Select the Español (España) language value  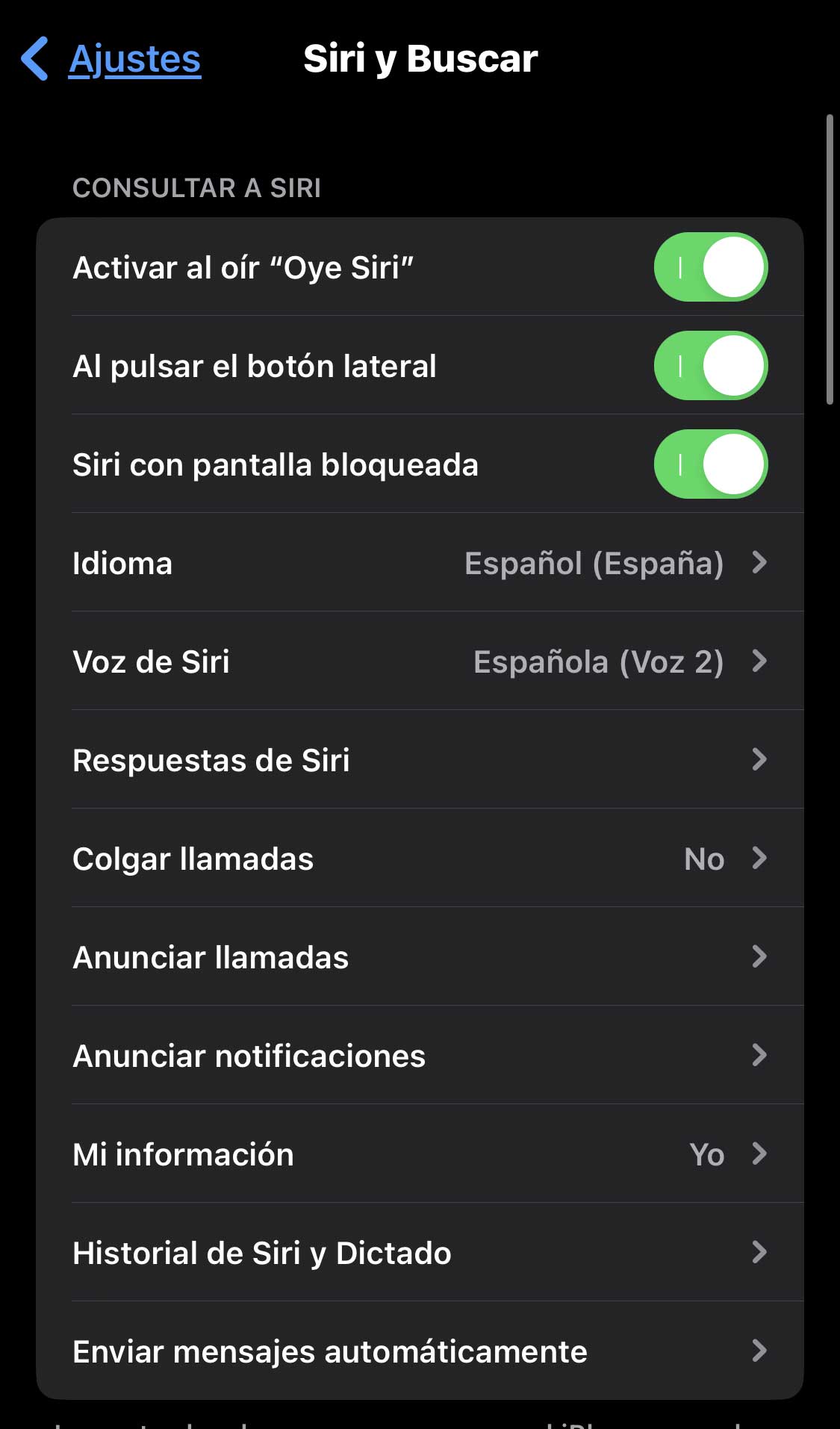pos(594,563)
